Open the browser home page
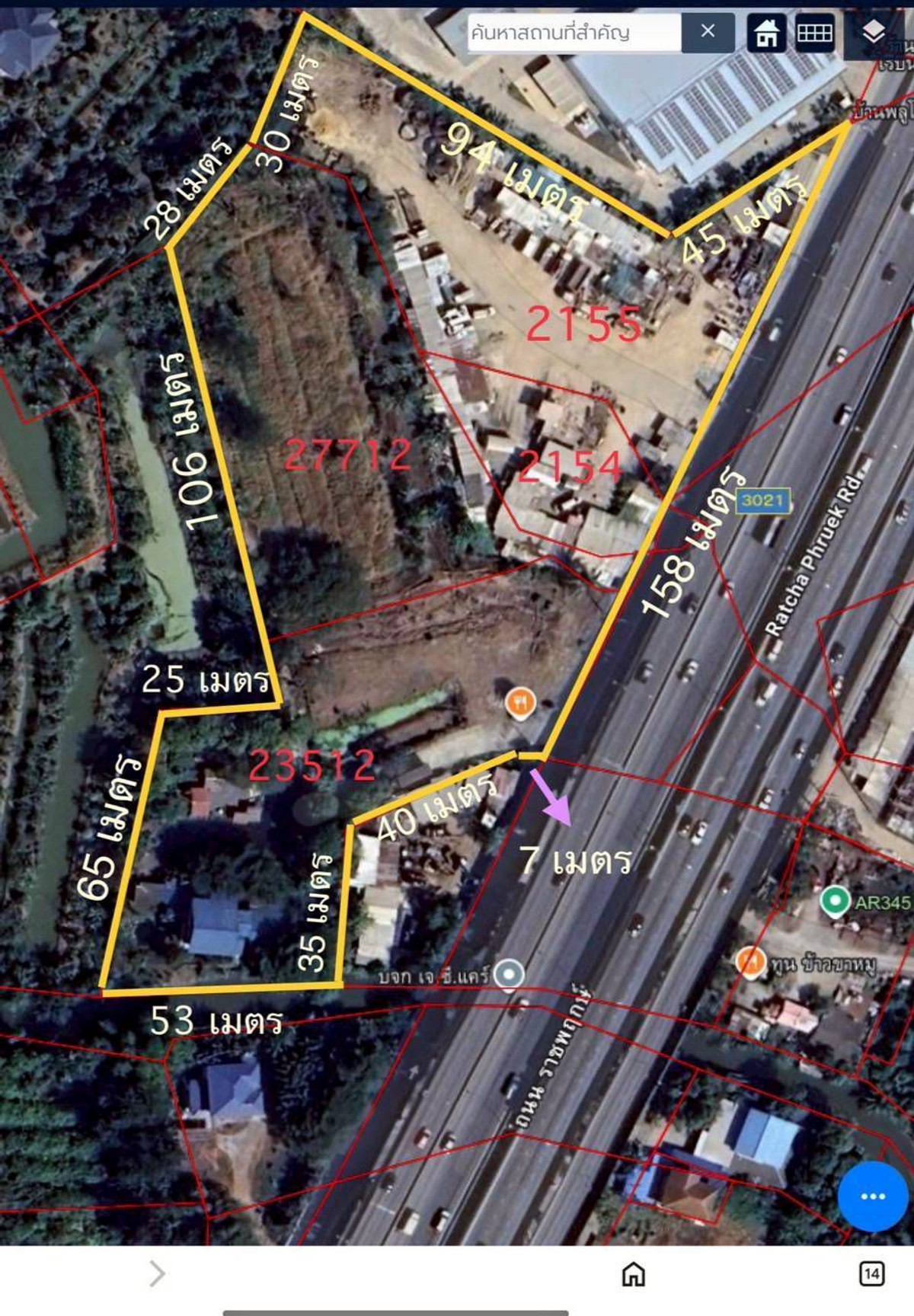914x1316 pixels. coord(633,1273)
